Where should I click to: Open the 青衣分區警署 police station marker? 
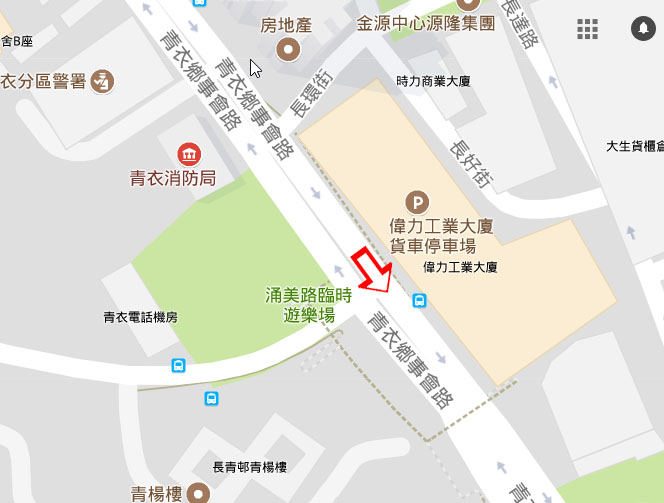pyautogui.click(x=101, y=82)
